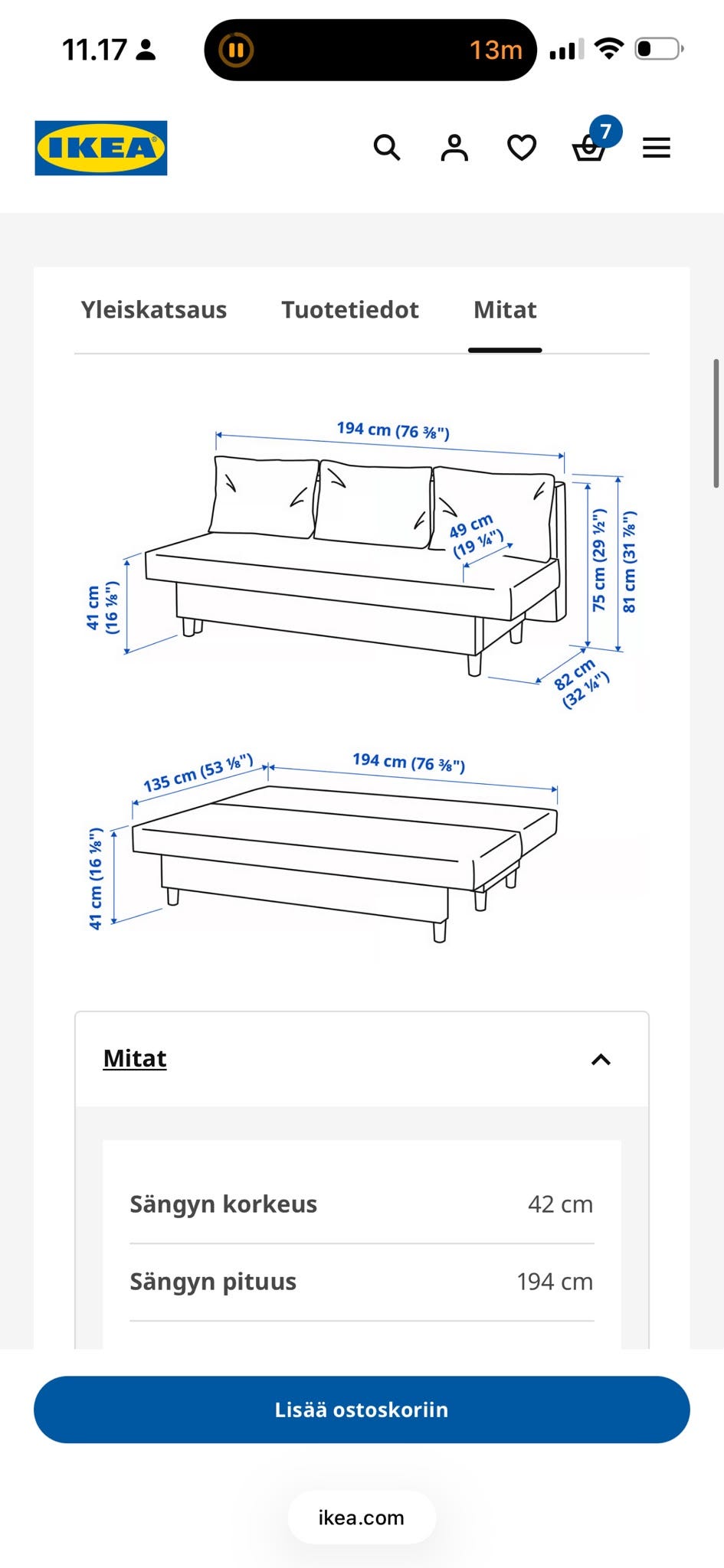Go to IKEA home via logo
The height and width of the screenshot is (1568, 724).
coord(101,148)
